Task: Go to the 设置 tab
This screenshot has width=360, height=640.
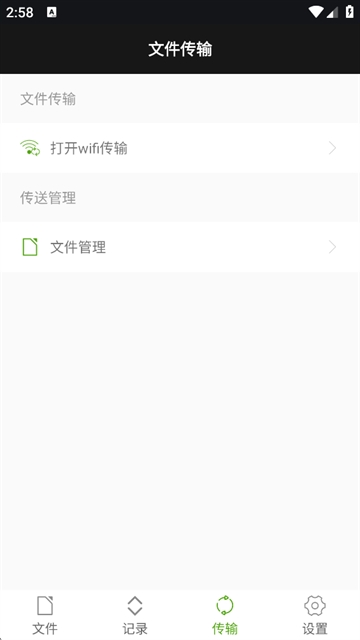Action: coord(315,615)
